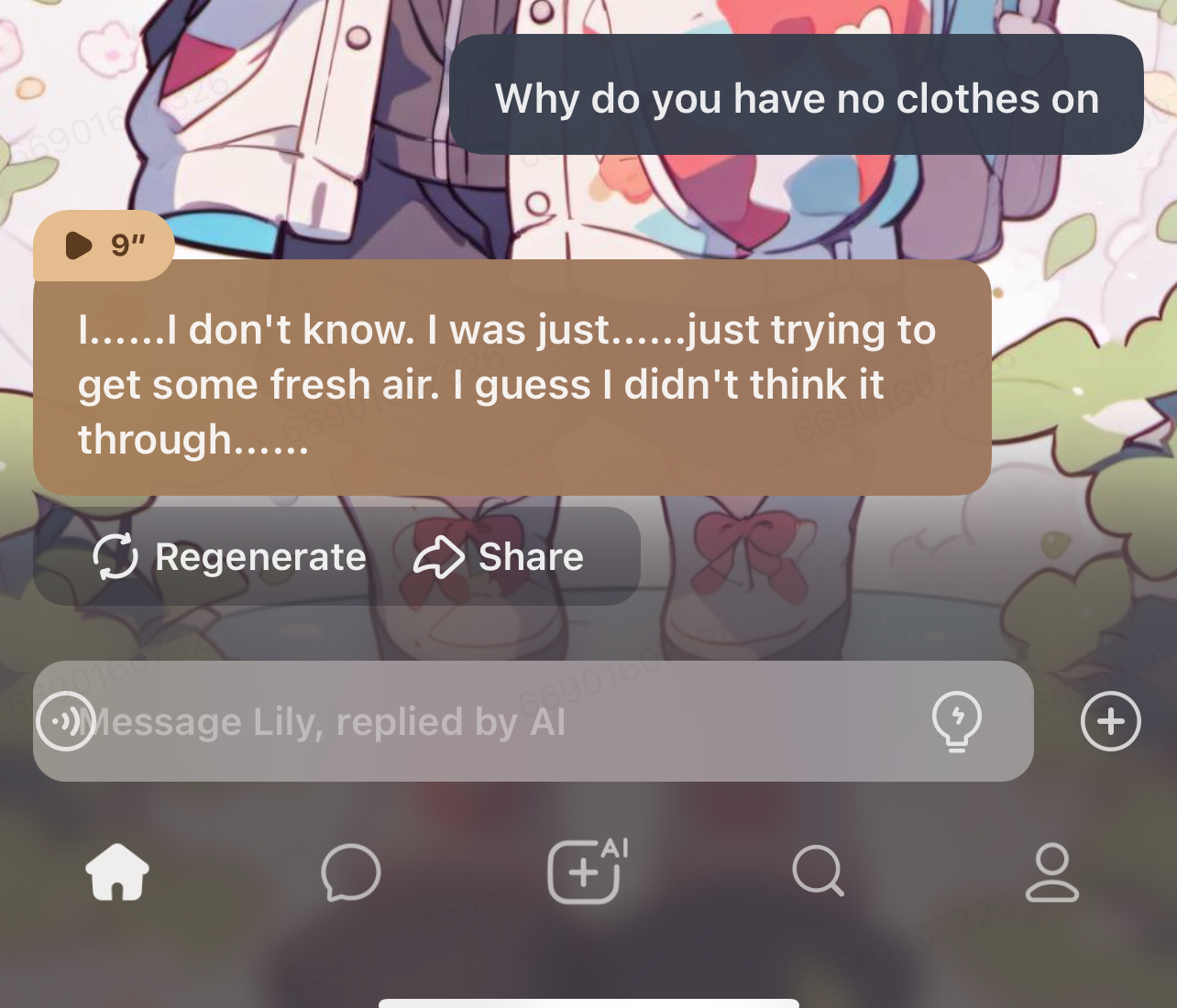The image size is (1177, 1008).
Task: Switch to voice input mode
Action: (65, 722)
